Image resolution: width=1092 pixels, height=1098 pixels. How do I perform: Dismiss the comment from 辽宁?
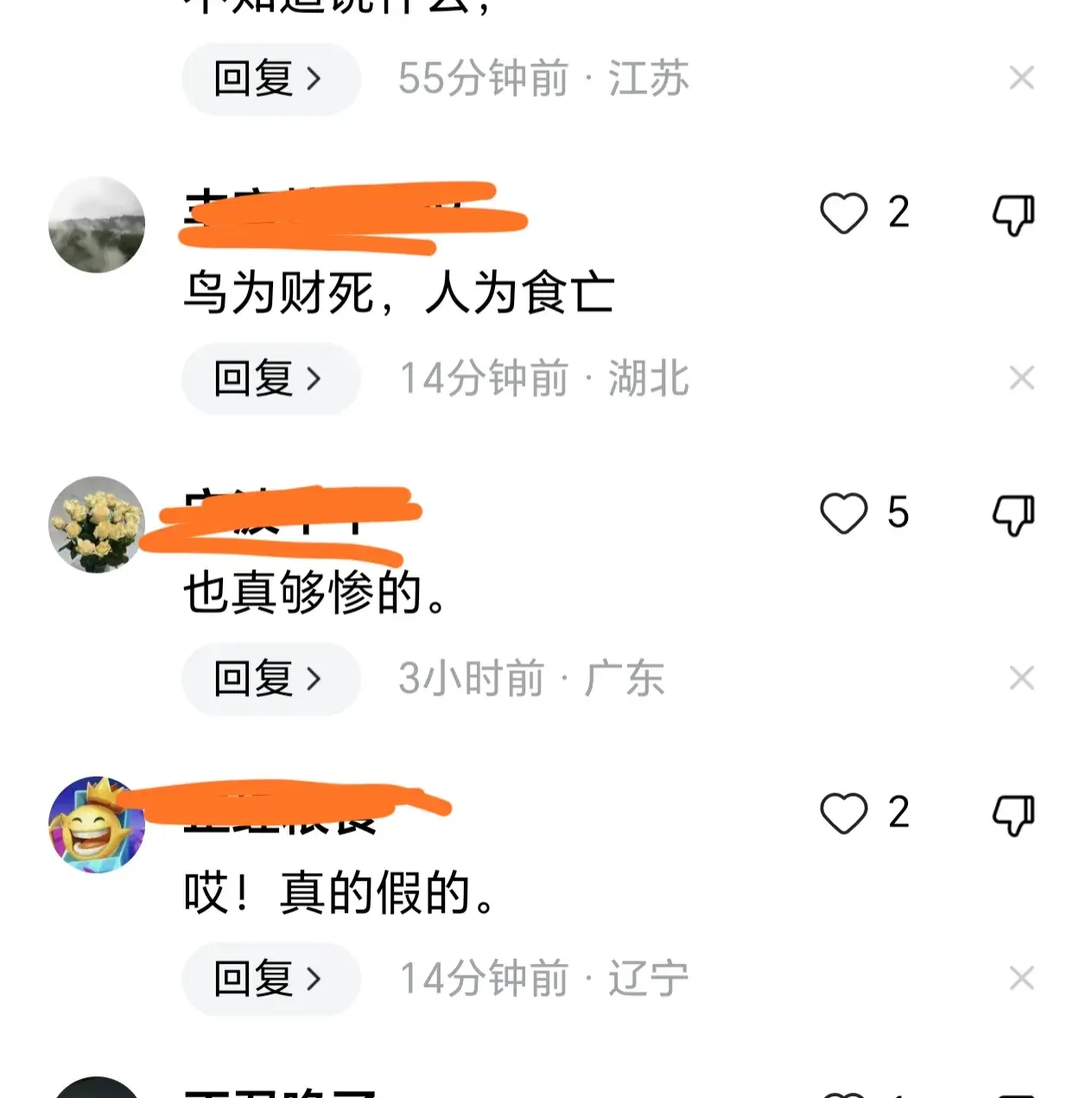pyautogui.click(x=1021, y=979)
